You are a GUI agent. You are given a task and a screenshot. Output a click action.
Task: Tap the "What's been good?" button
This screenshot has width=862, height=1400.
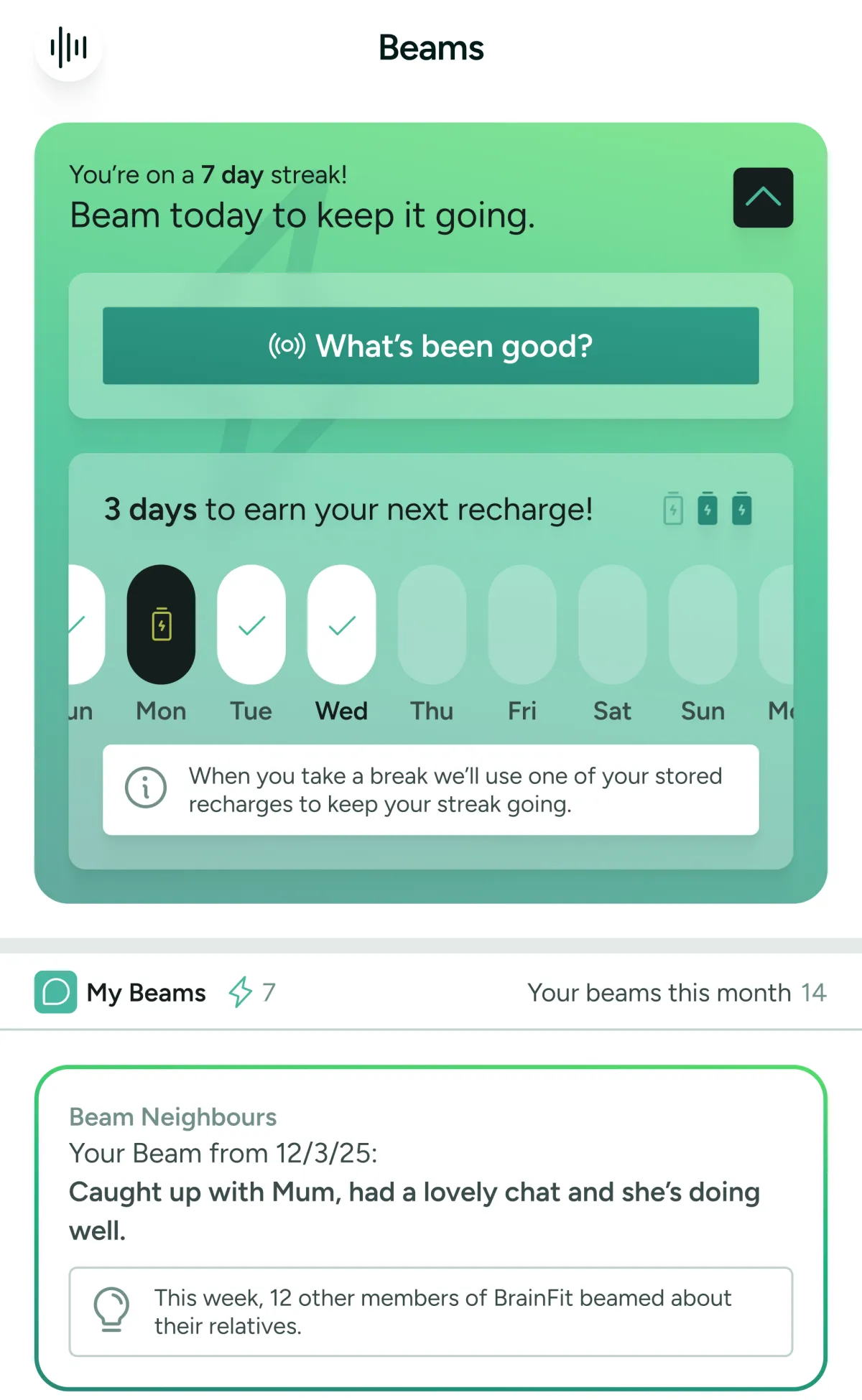[x=431, y=346]
